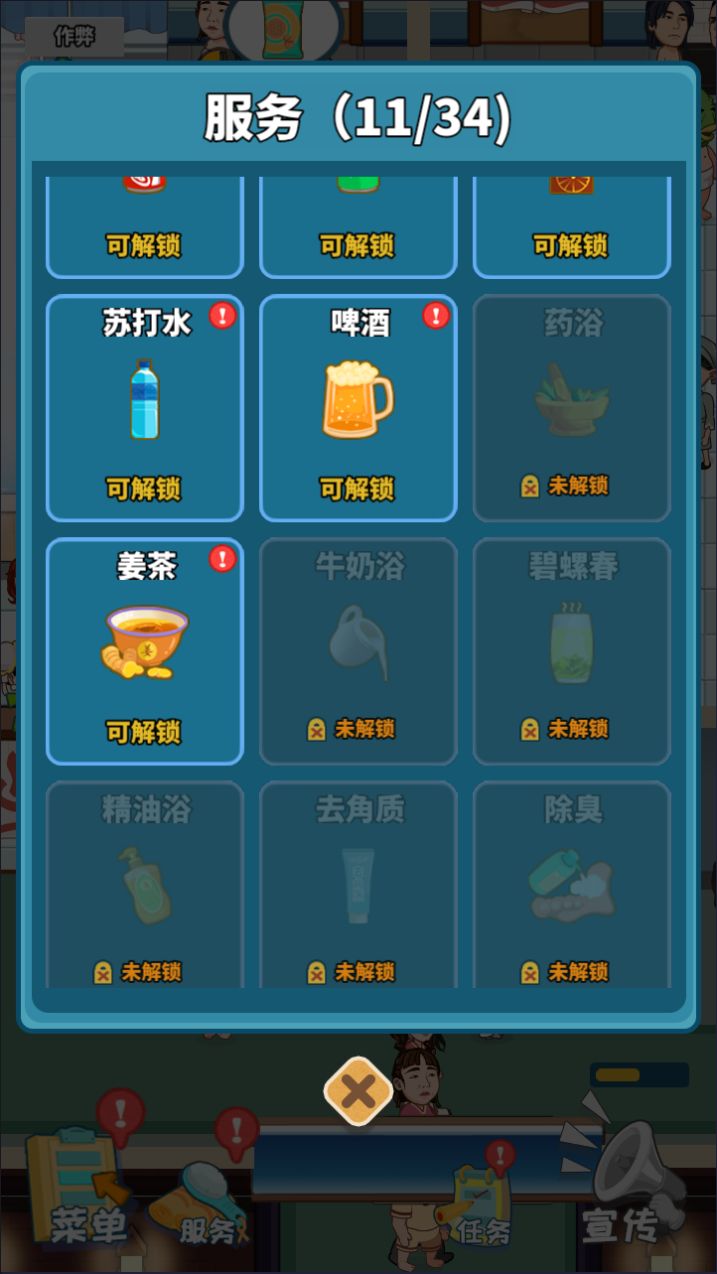The width and height of the screenshot is (717, 1274).
Task: Select the locked 药浴 card
Action: point(571,408)
